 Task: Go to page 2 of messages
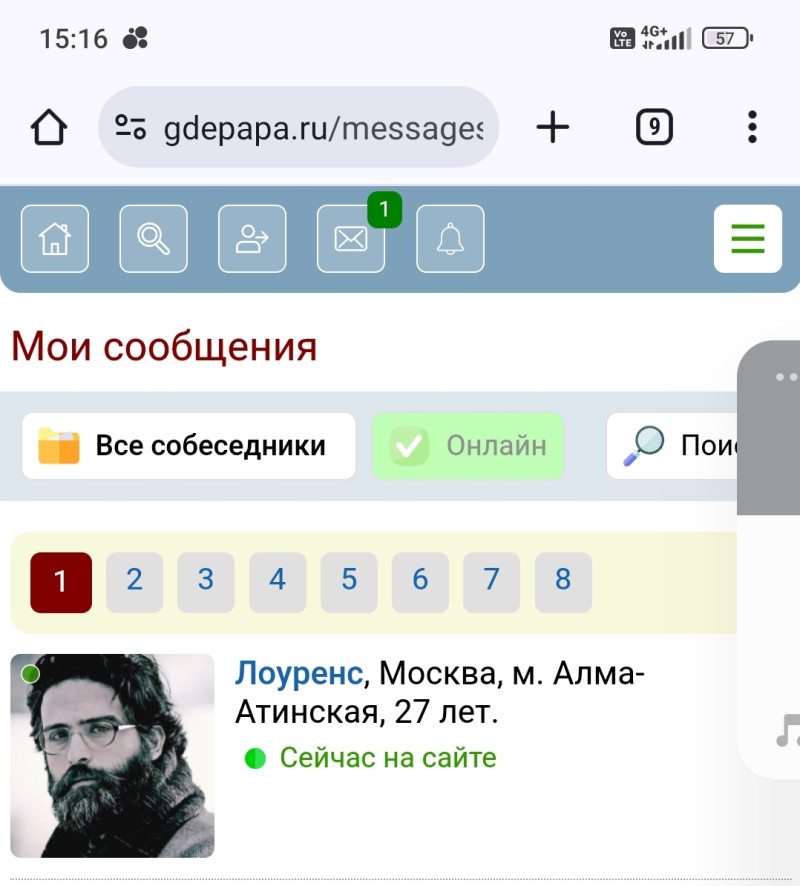[134, 581]
